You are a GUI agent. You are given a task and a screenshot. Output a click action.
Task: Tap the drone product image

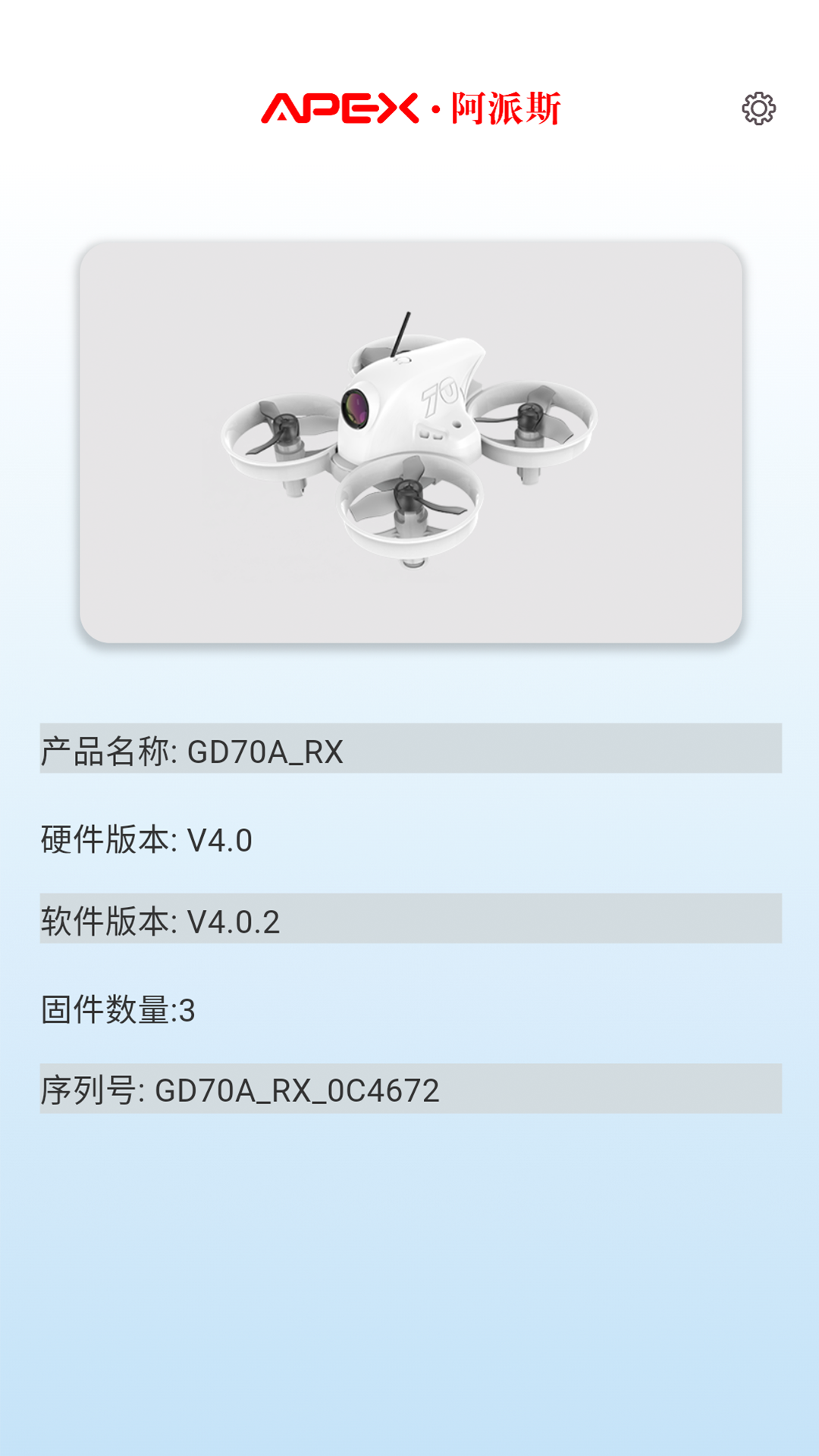(409, 440)
